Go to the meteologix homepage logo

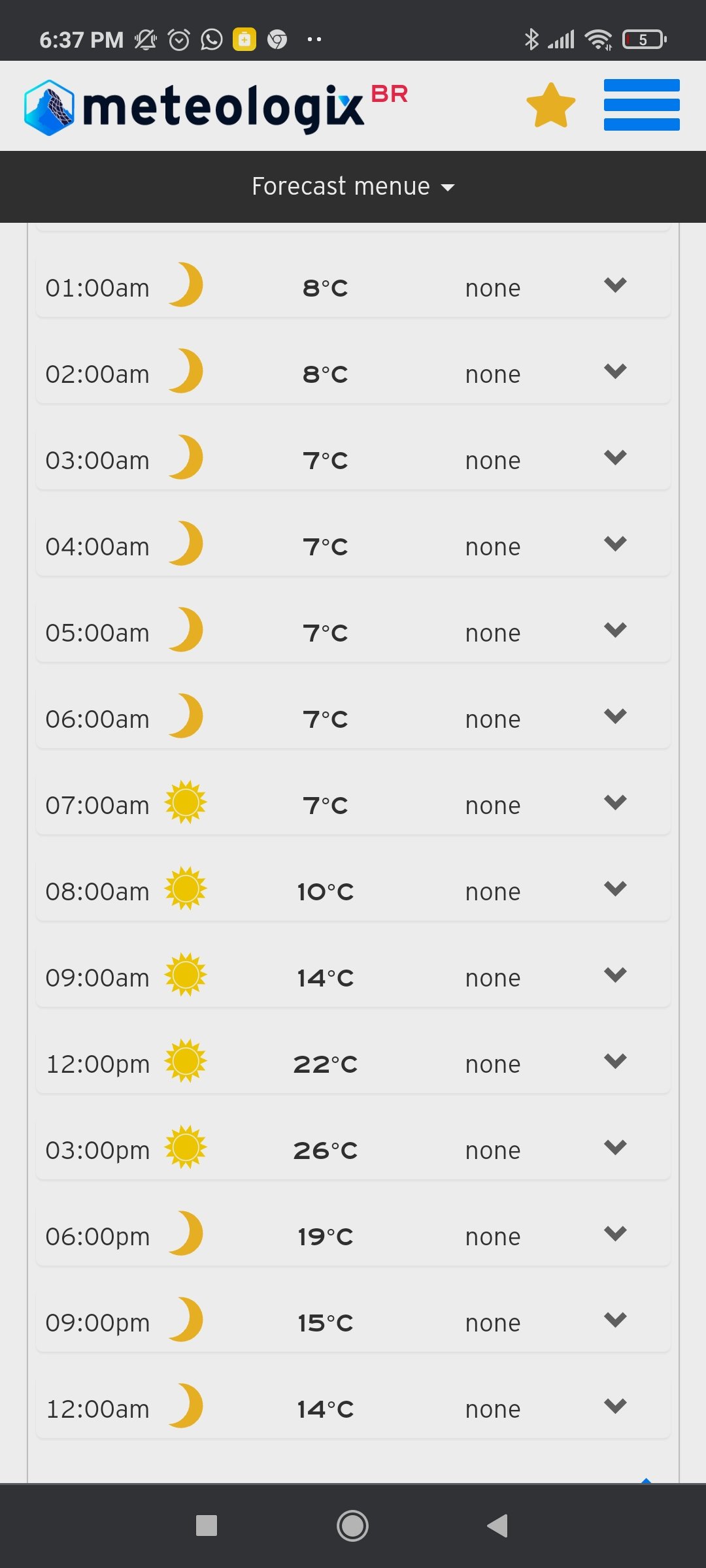[216, 106]
